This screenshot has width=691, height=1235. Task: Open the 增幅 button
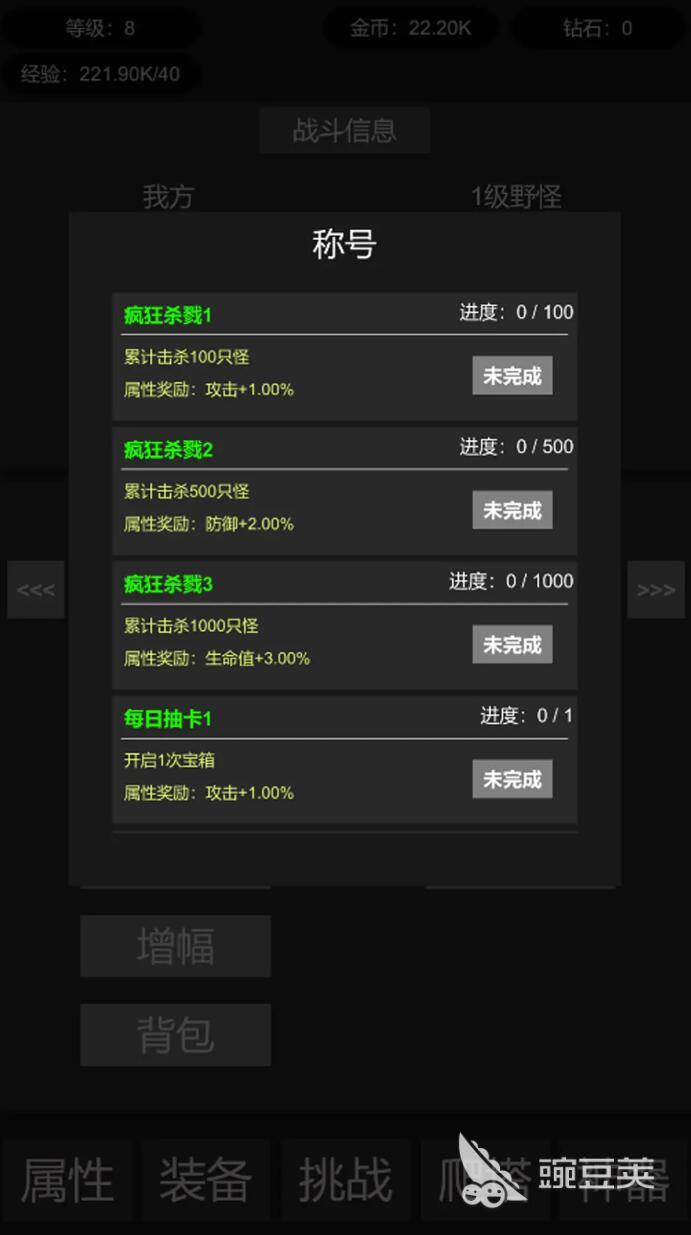(175, 946)
